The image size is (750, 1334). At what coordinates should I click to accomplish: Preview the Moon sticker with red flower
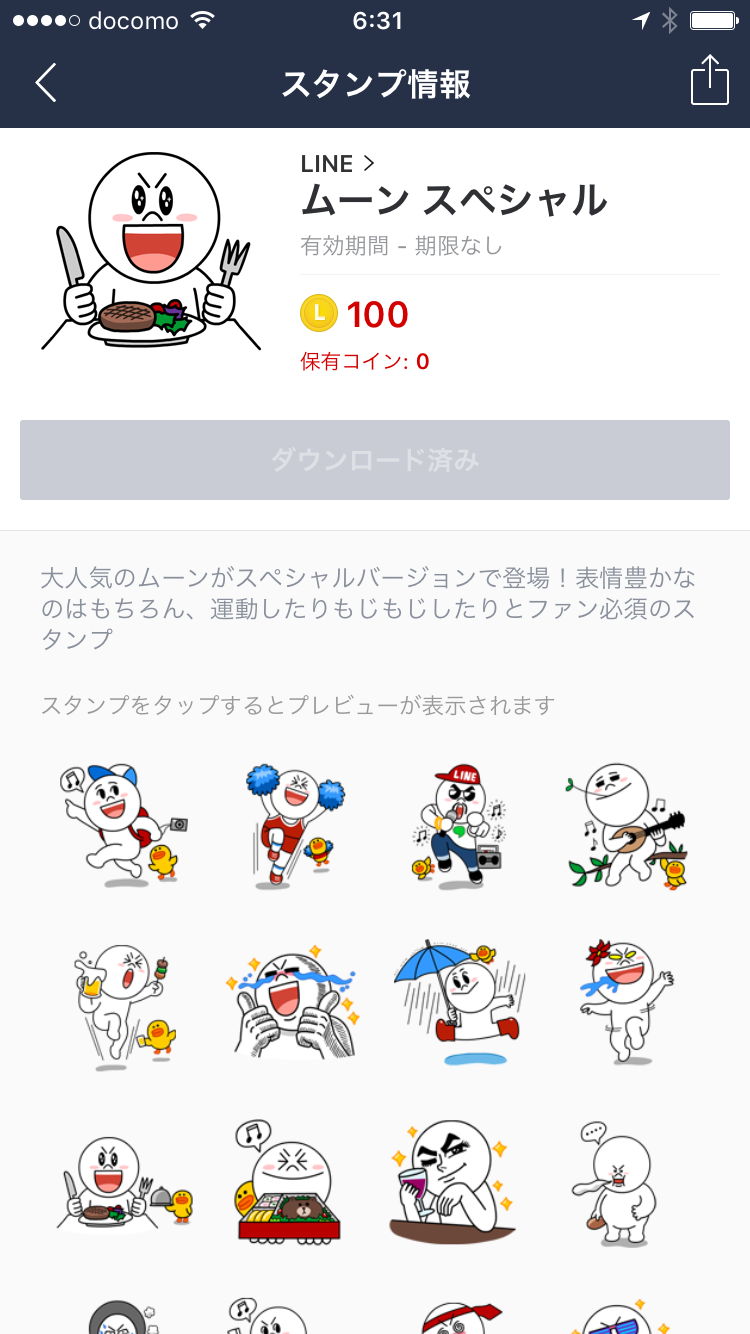point(627,1003)
